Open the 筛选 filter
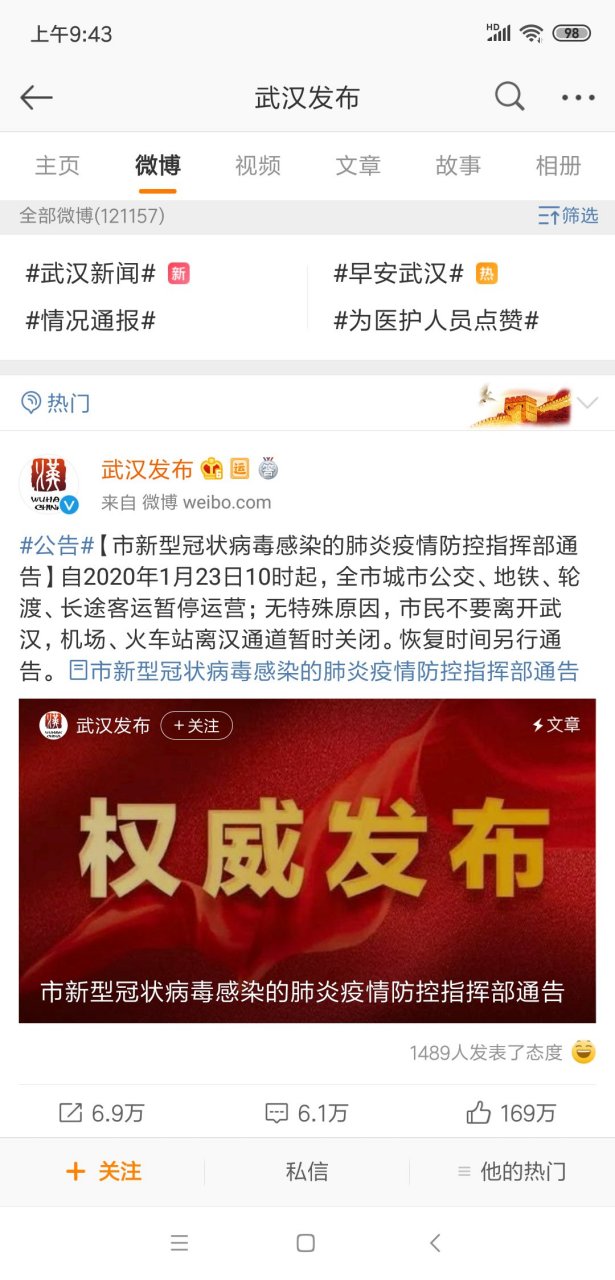Image resolution: width=615 pixels, height=1280 pixels. (568, 215)
